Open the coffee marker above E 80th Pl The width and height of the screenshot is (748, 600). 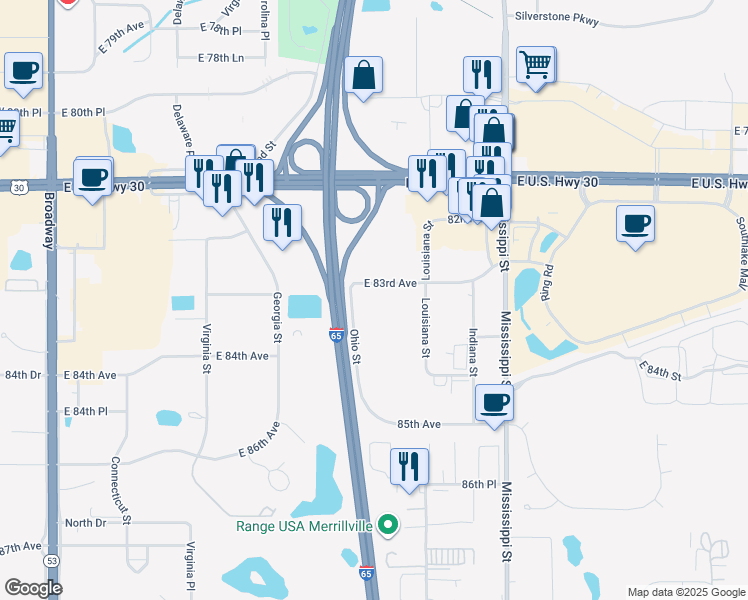coord(23,74)
